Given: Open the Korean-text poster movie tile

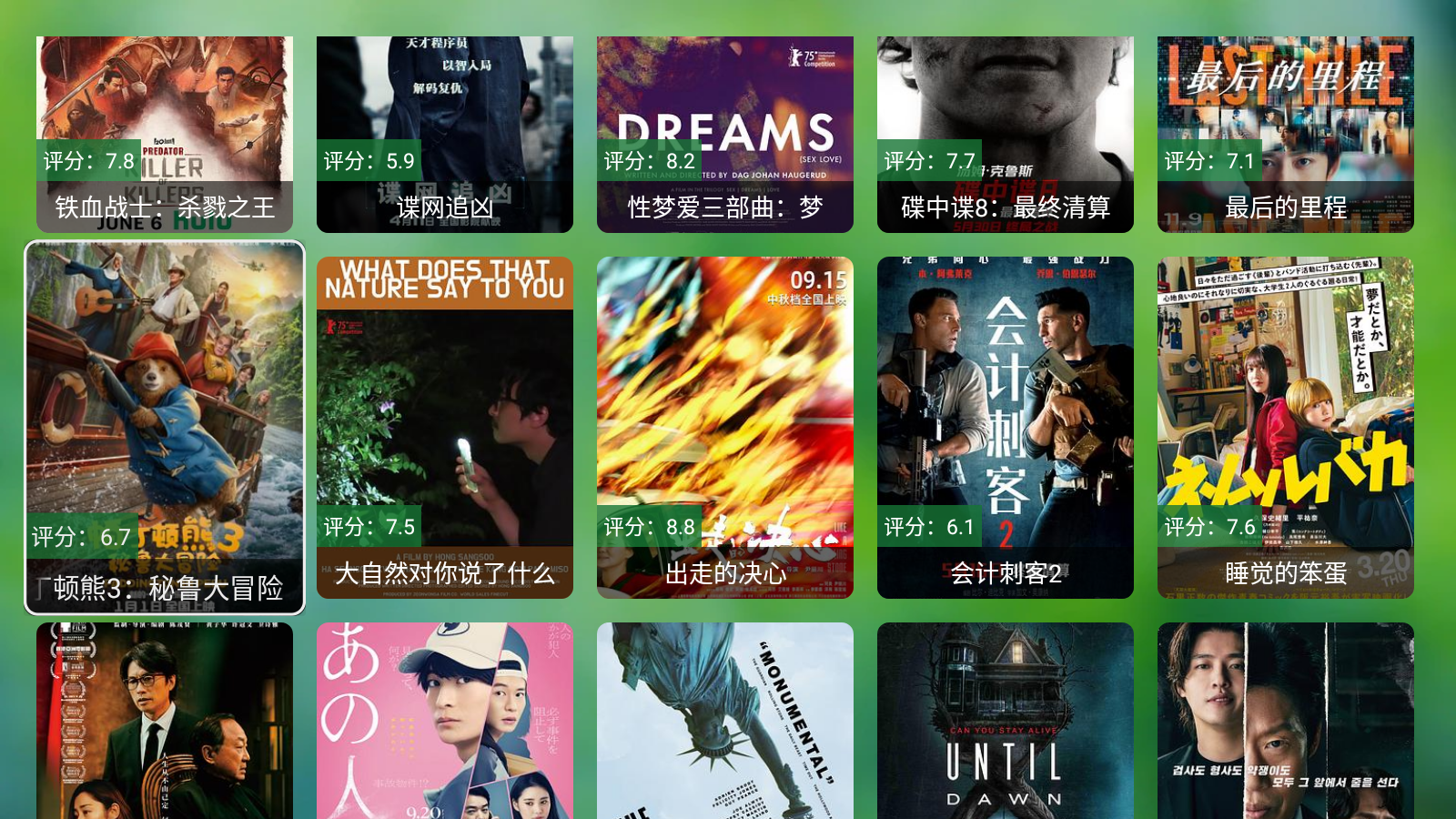Looking at the screenshot, I should (1286, 721).
